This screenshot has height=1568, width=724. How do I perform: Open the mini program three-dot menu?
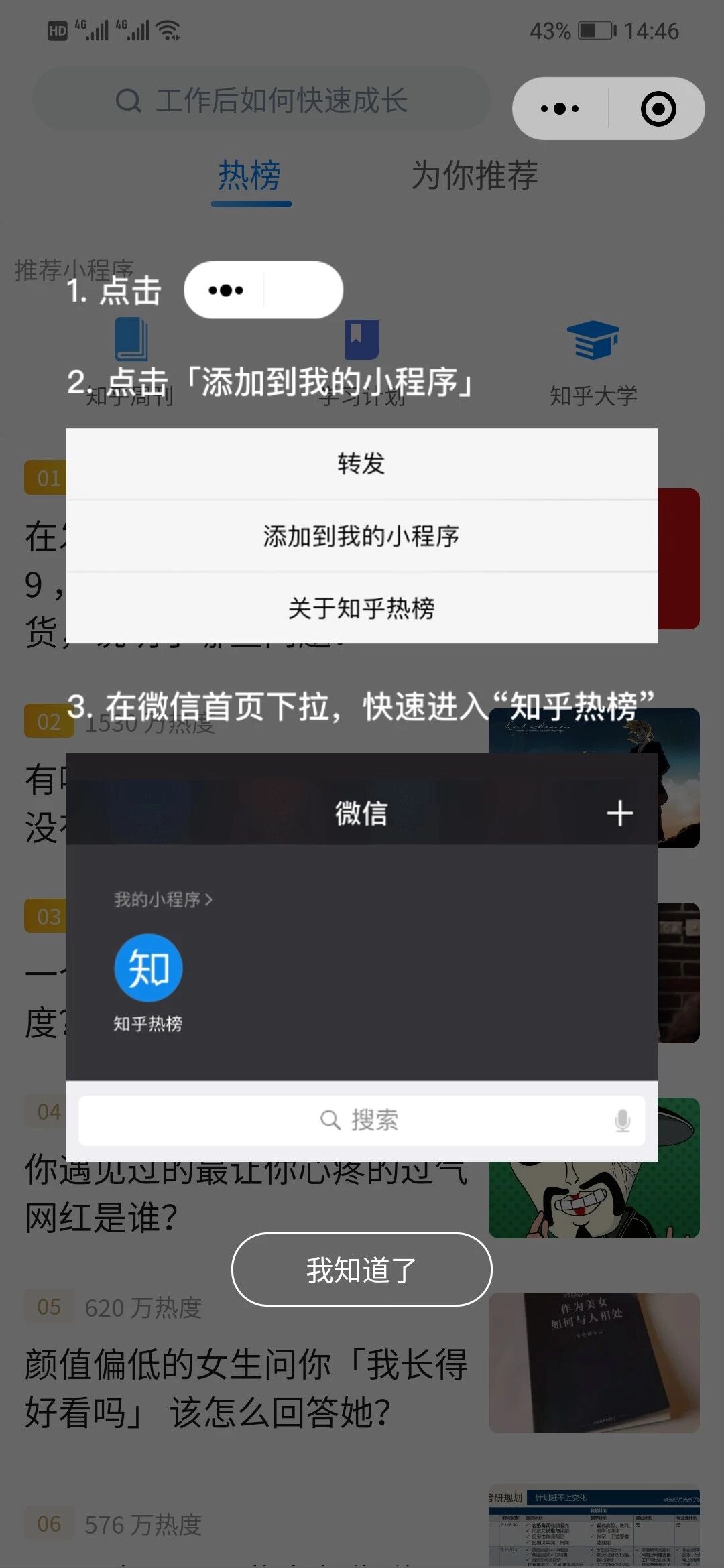pyautogui.click(x=560, y=109)
